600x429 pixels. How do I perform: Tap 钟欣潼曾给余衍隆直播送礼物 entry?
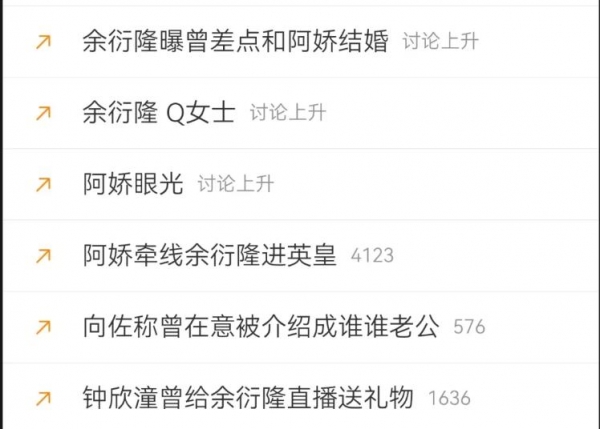pos(247,398)
